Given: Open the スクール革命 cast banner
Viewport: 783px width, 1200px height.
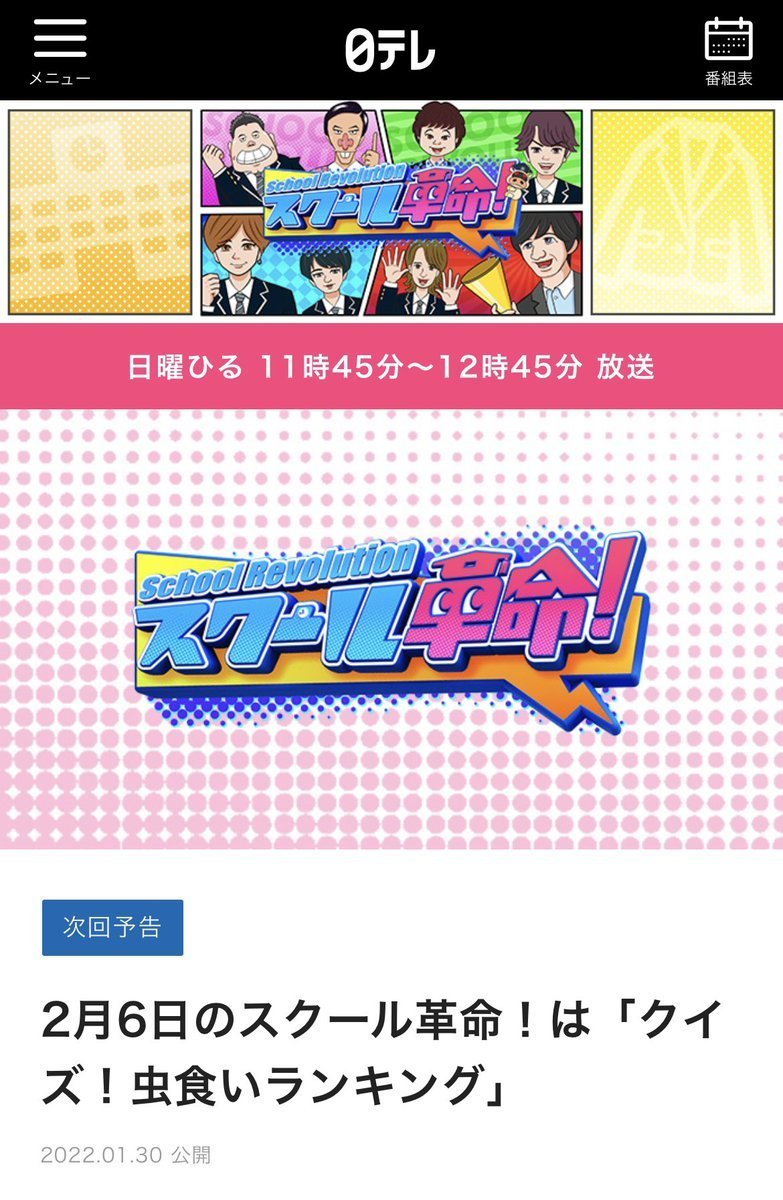Looking at the screenshot, I should tap(391, 212).
